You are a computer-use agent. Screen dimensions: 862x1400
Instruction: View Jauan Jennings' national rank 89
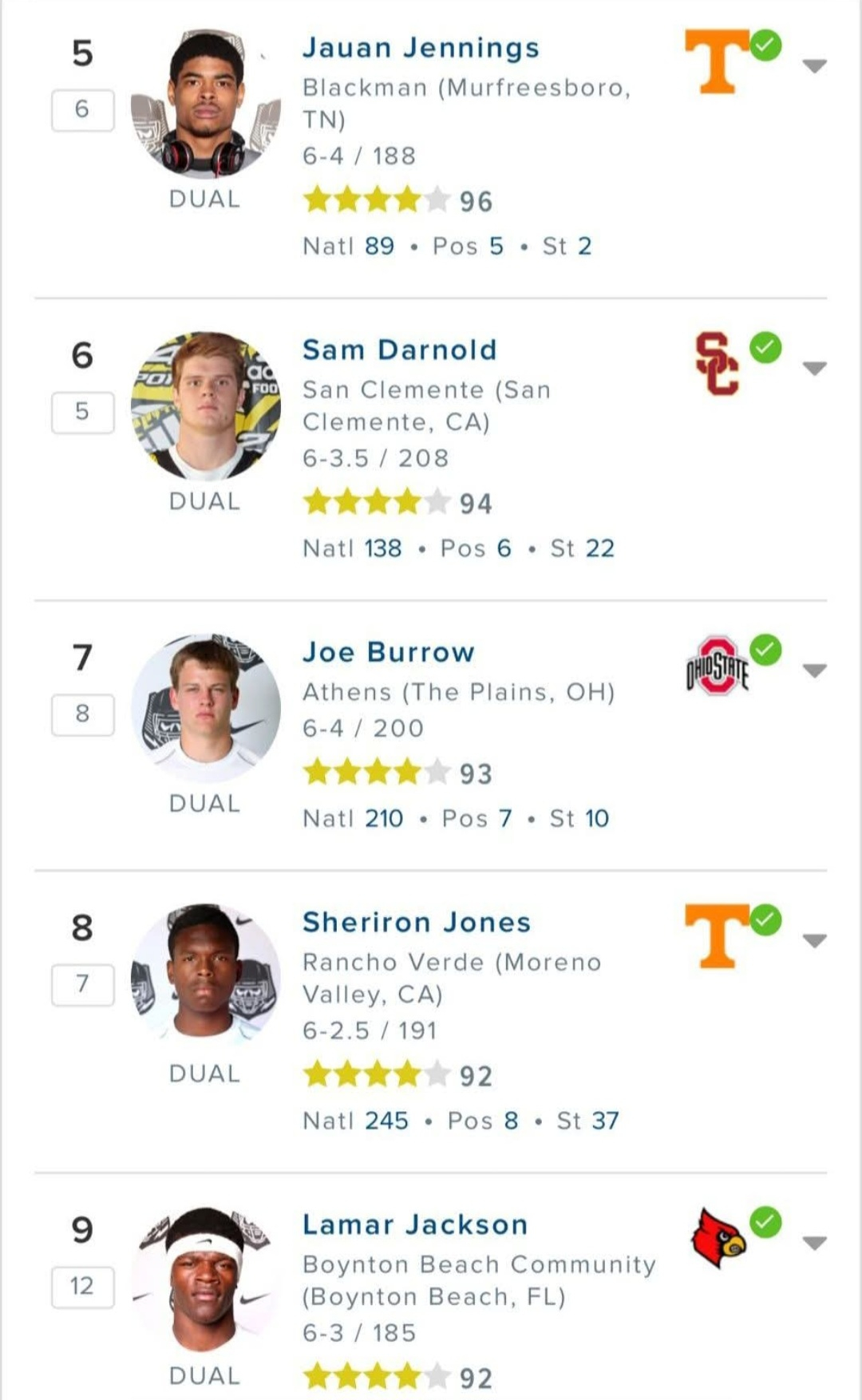(379, 246)
